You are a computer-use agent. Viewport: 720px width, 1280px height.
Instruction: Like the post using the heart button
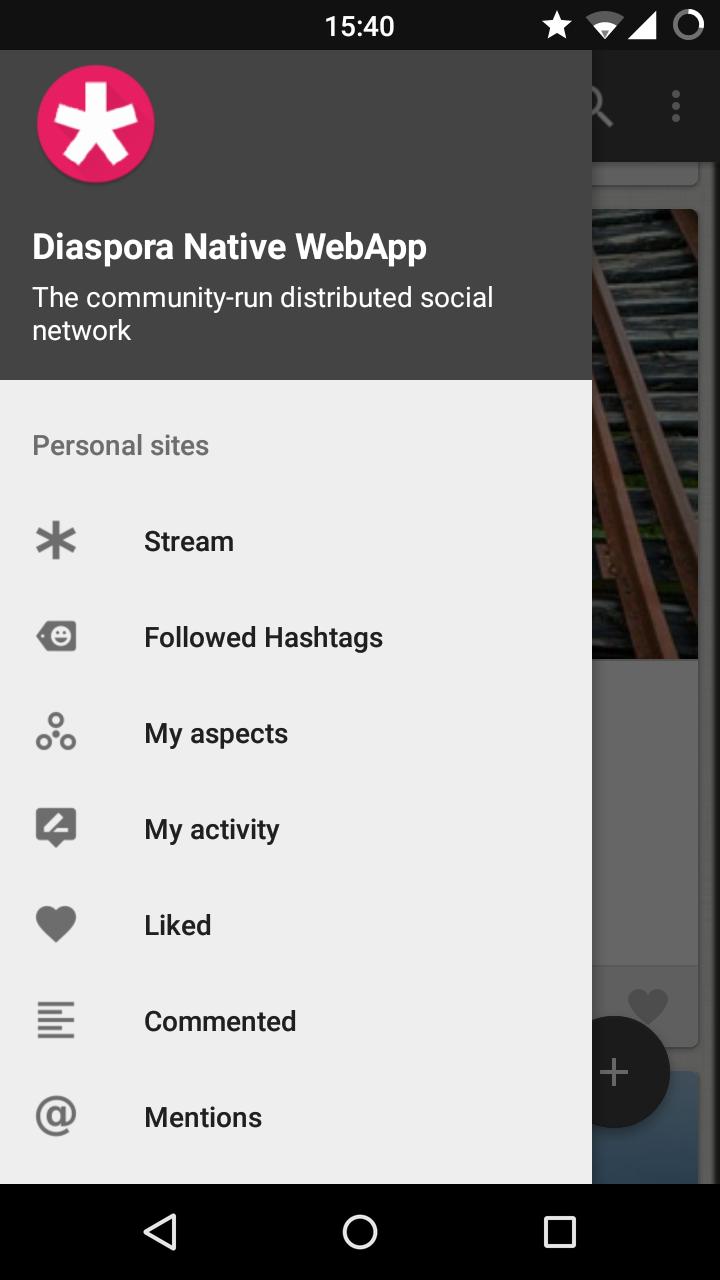[x=649, y=1007]
